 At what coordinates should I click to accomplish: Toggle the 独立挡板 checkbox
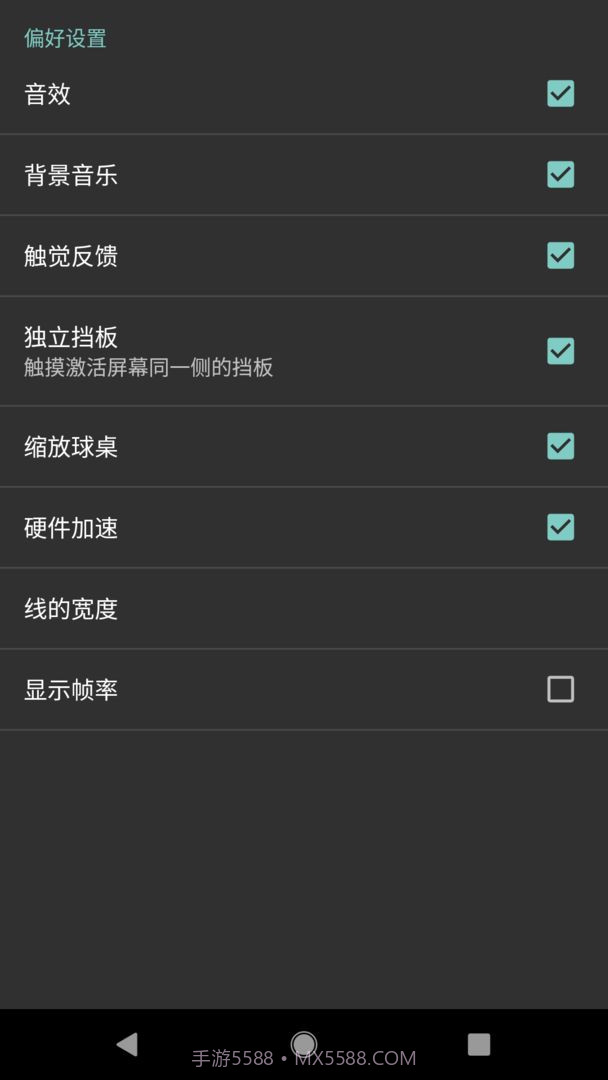(560, 351)
